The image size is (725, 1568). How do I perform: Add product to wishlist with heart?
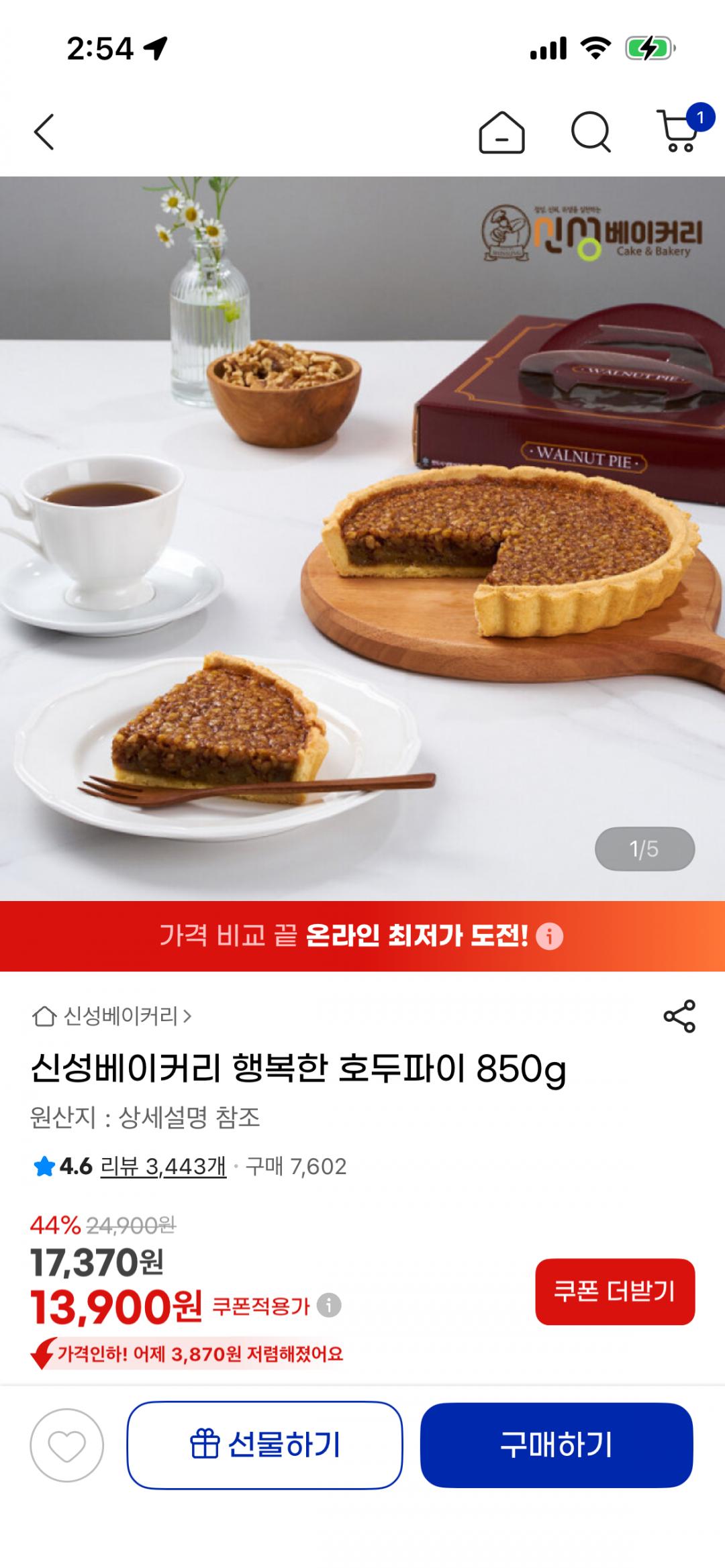tap(67, 1445)
